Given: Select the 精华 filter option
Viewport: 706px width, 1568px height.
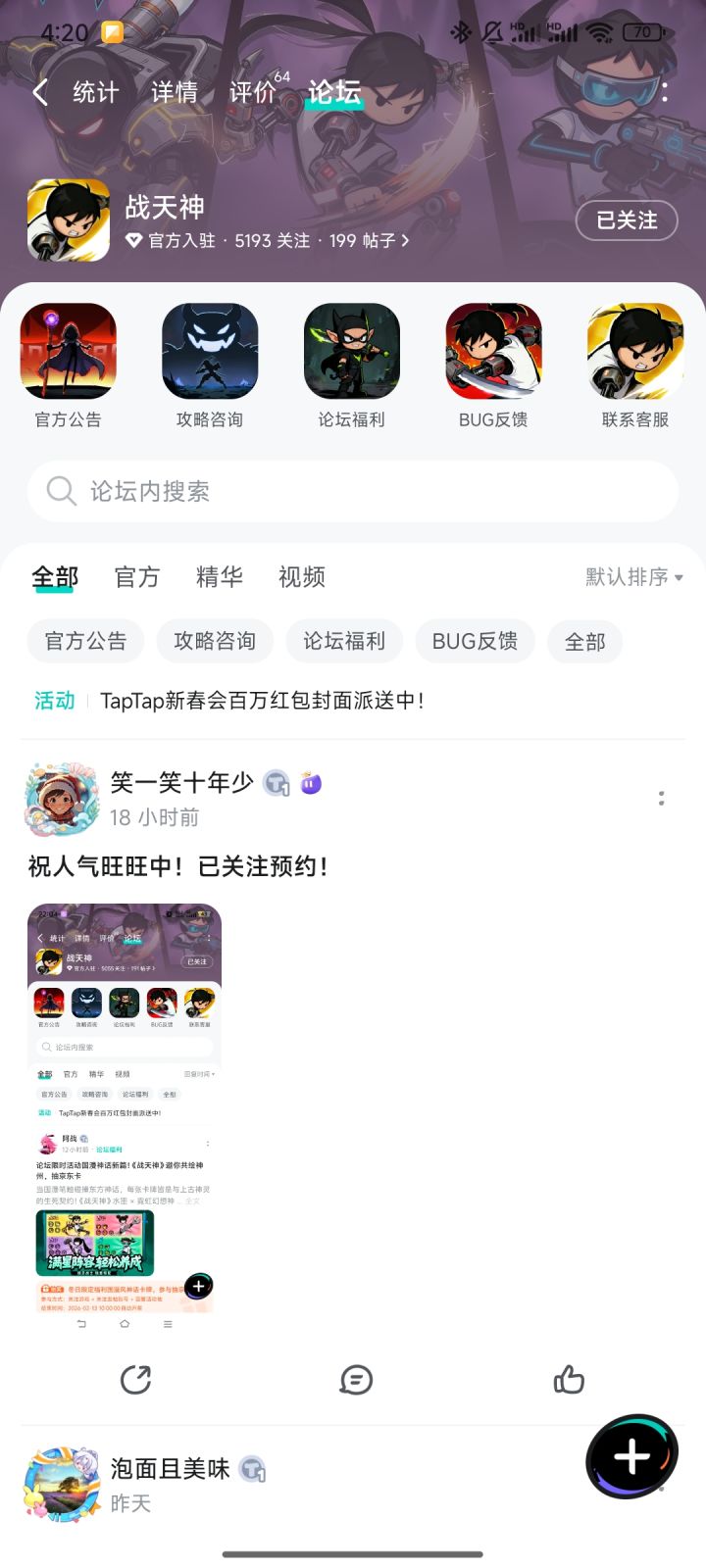Looking at the screenshot, I should [220, 578].
